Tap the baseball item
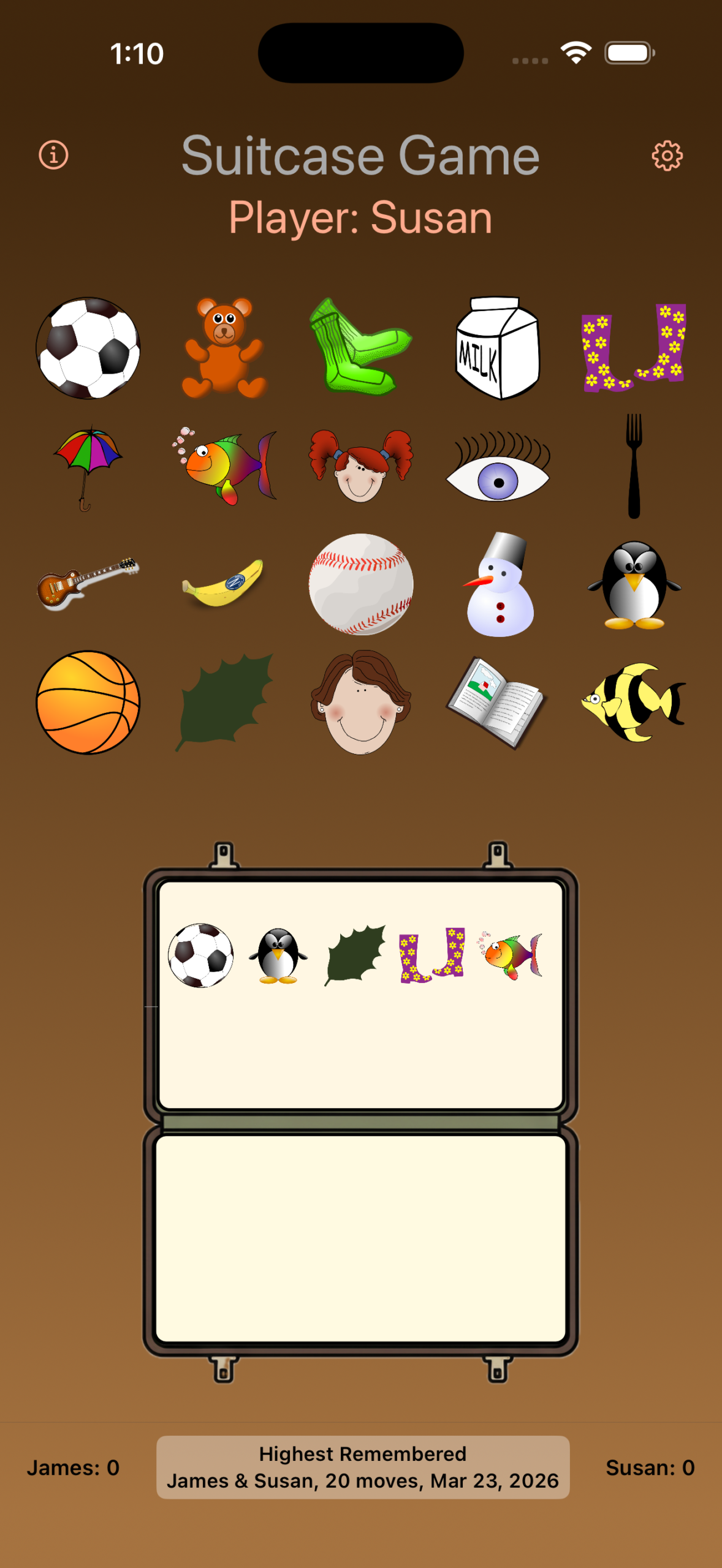This screenshot has width=722, height=1568. 360,584
